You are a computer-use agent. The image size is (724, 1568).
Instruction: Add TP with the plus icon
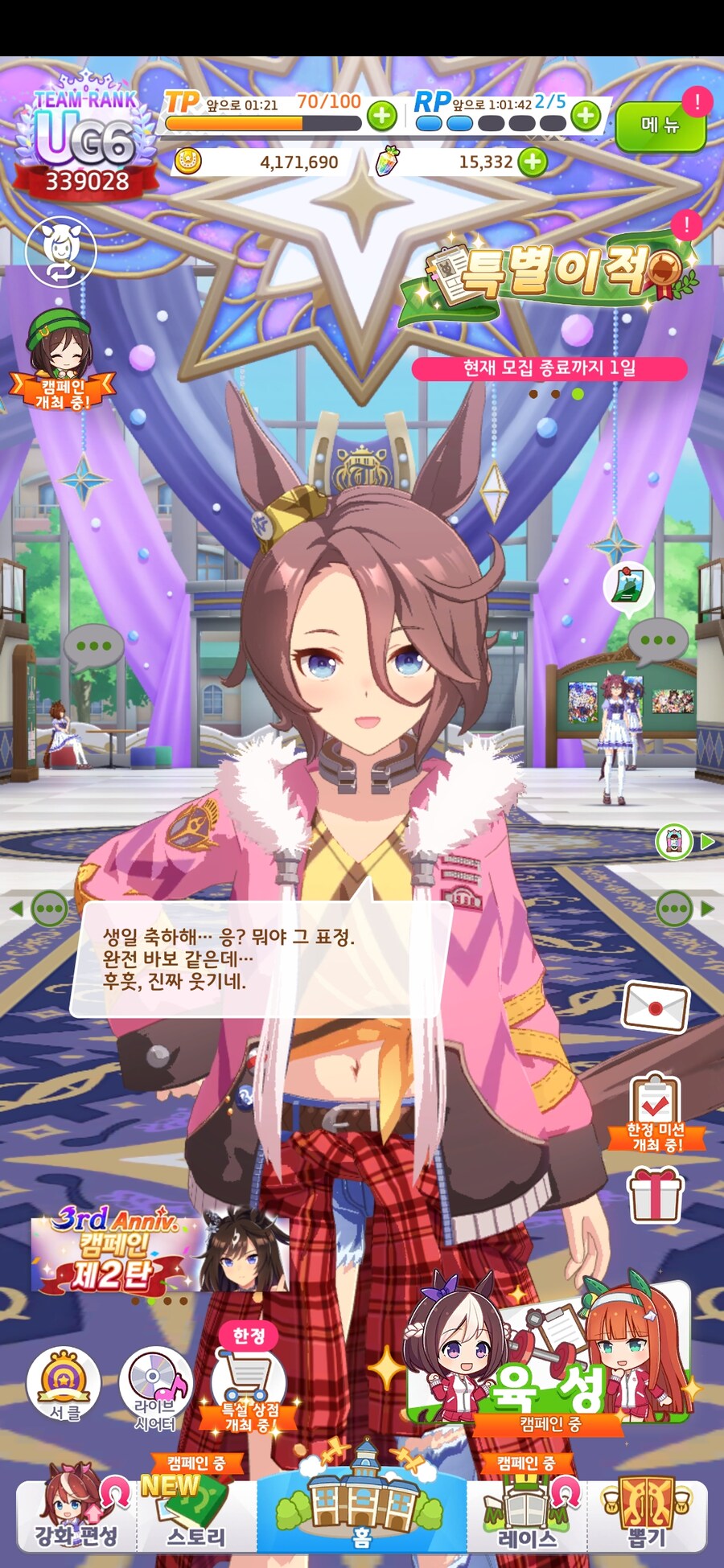click(382, 117)
